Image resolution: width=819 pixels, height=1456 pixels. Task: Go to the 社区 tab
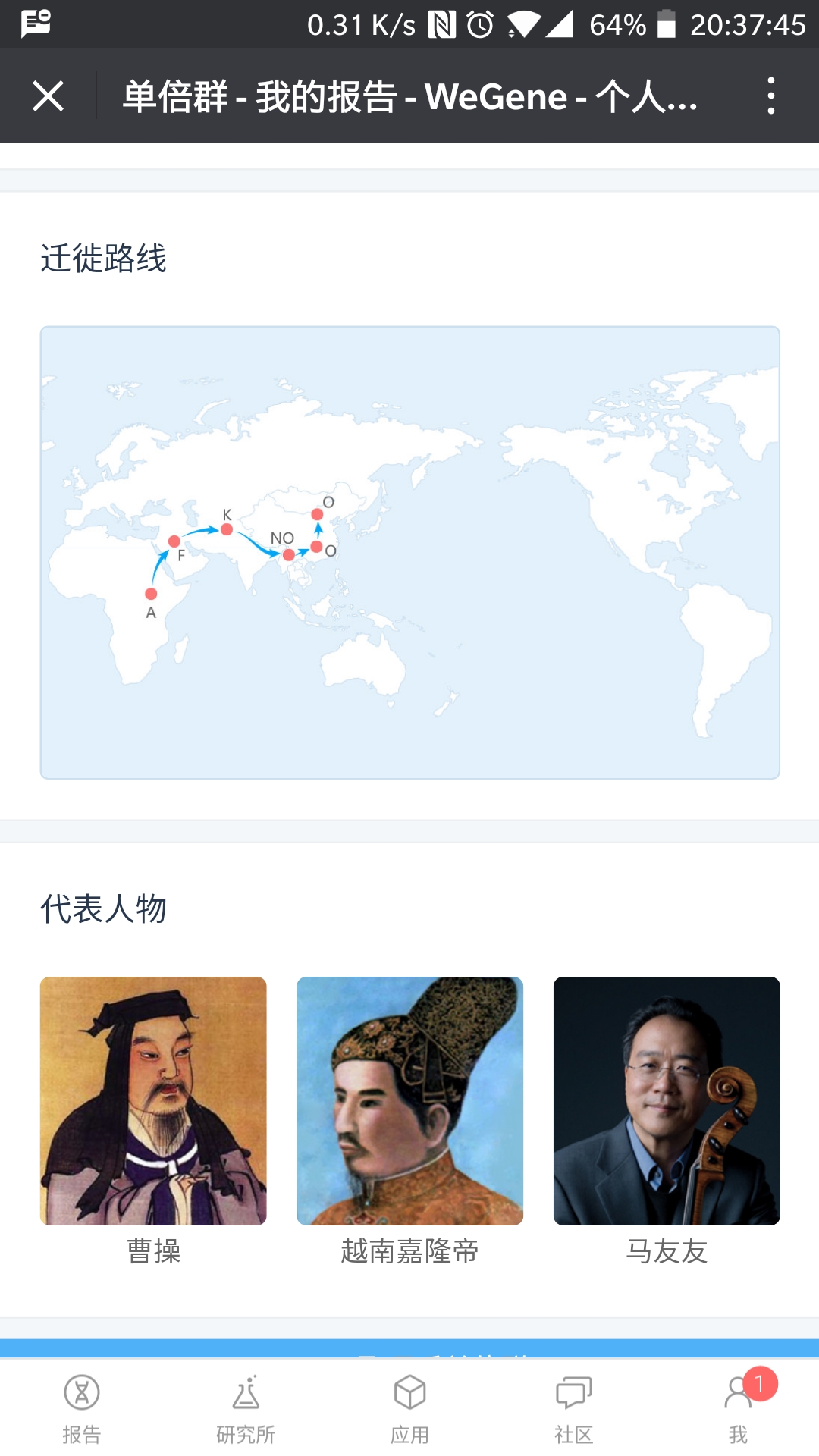pyautogui.click(x=573, y=1408)
